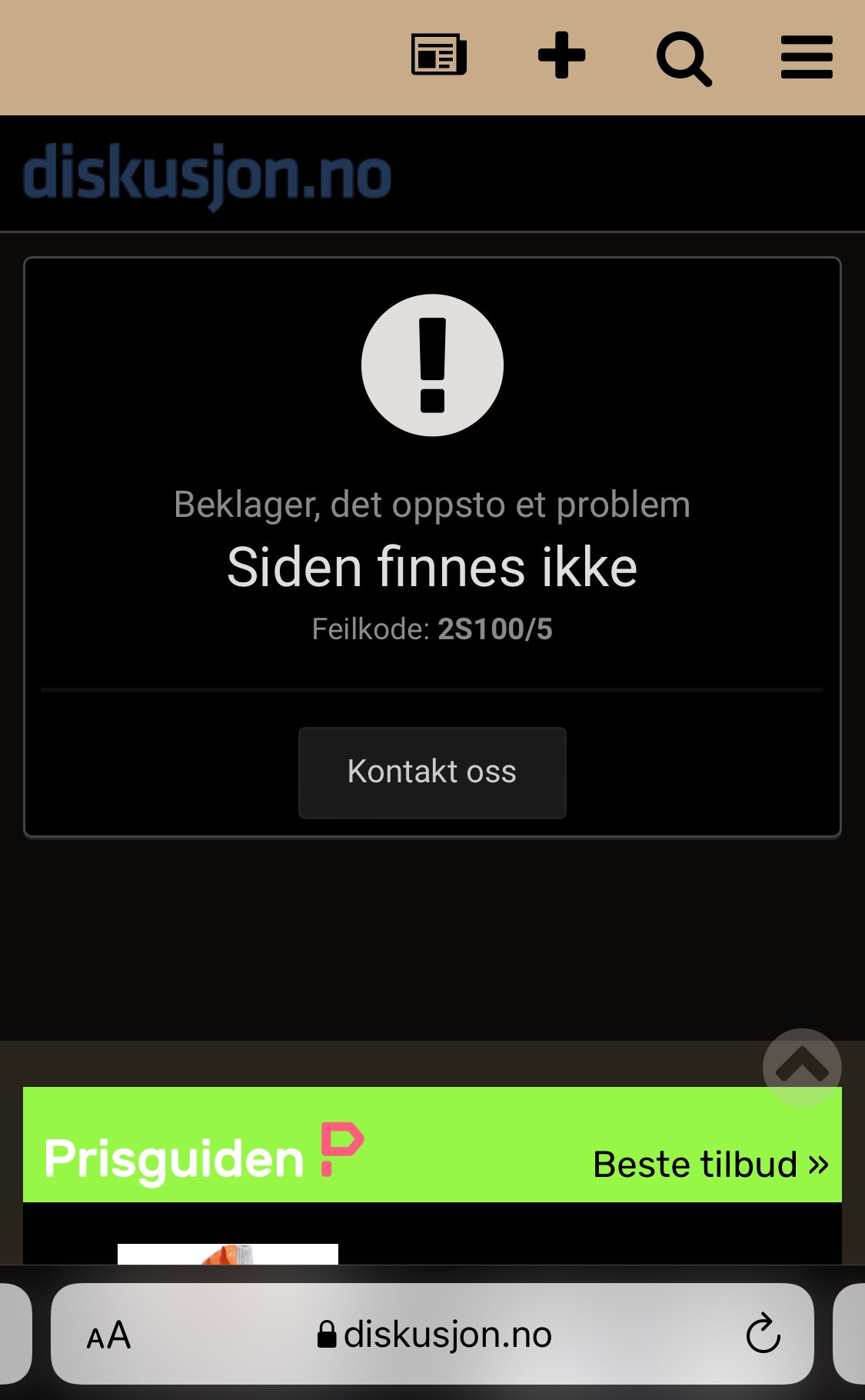Go to the diskusjon.no homepage logo

pos(208,175)
